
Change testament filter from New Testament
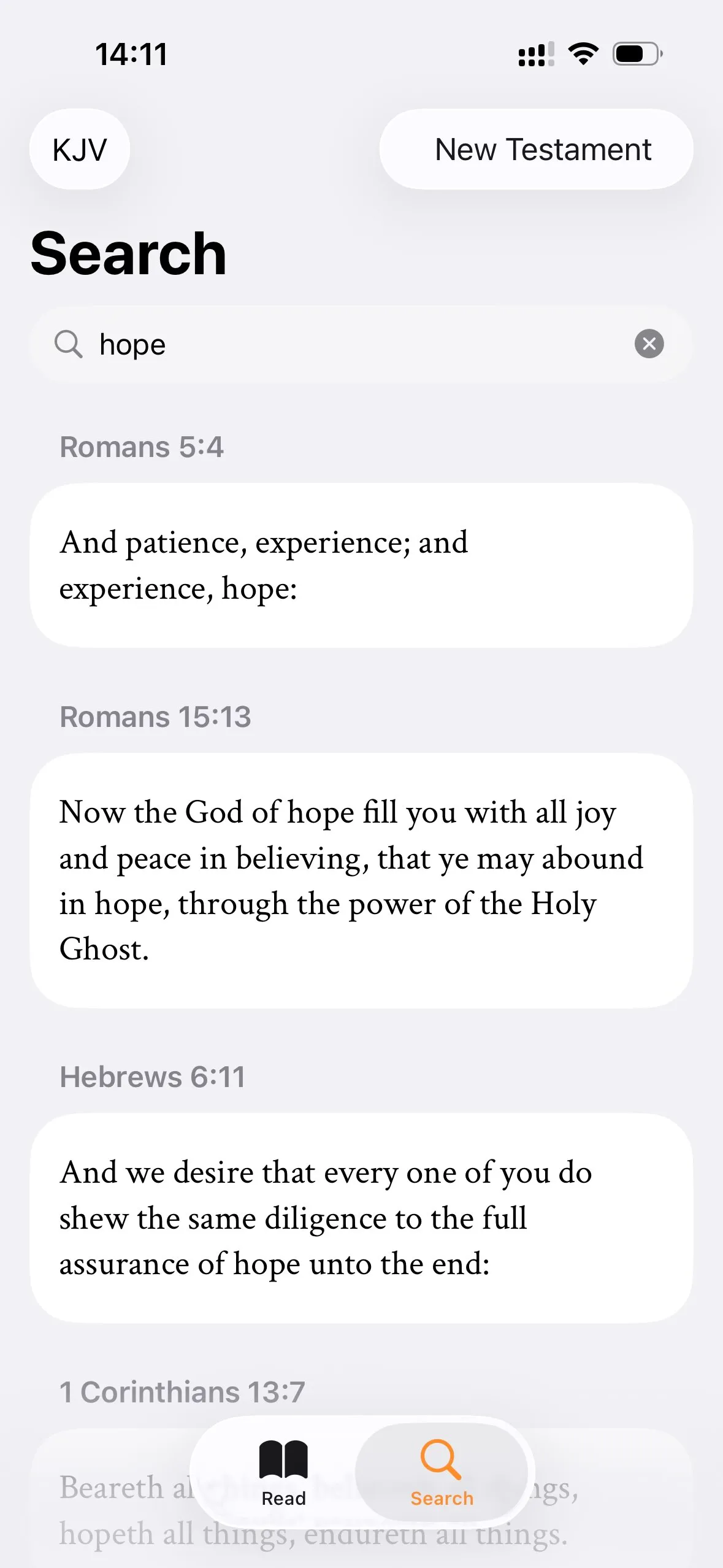542,149
